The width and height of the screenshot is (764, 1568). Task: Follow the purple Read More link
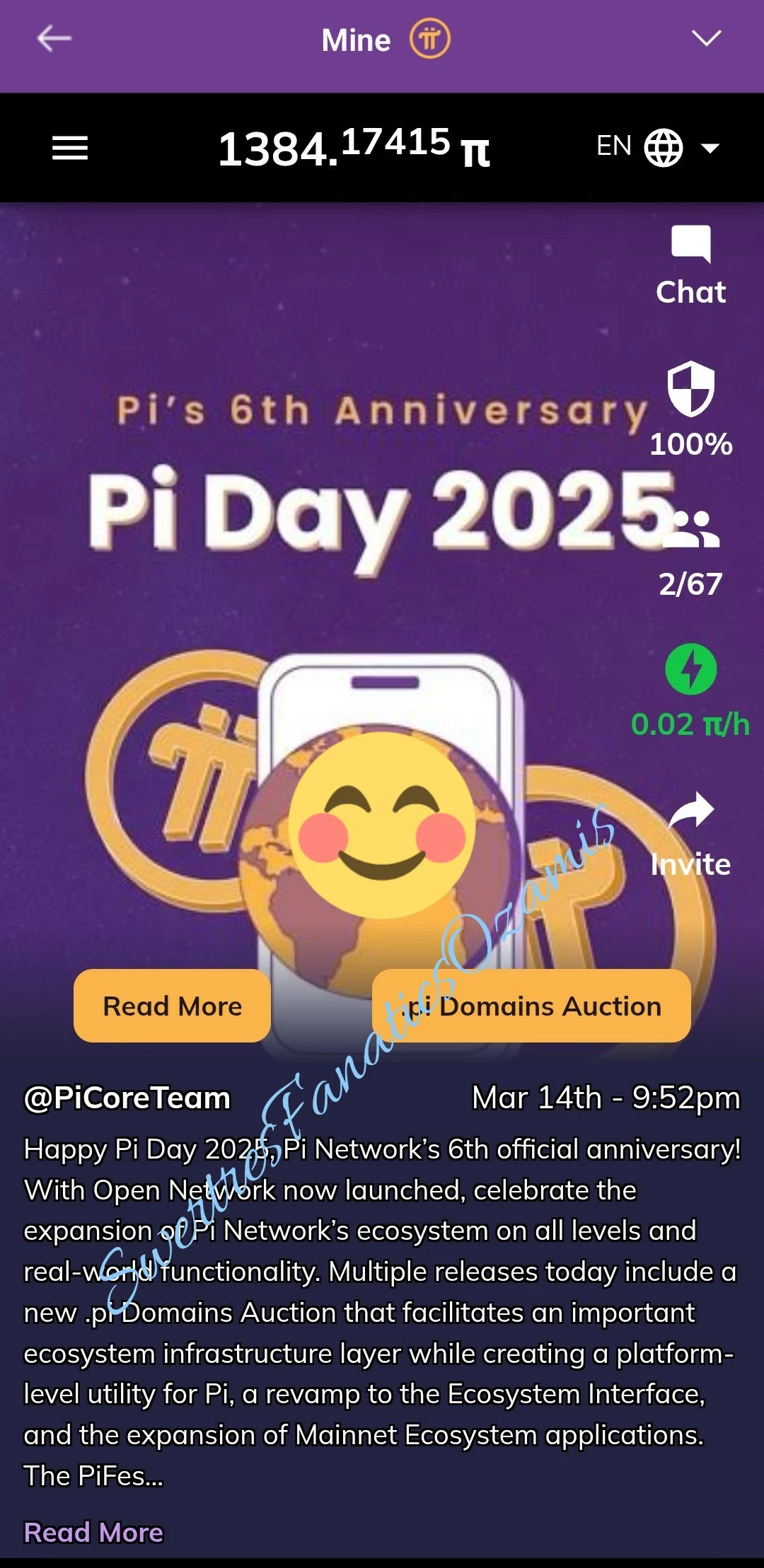93,1533
